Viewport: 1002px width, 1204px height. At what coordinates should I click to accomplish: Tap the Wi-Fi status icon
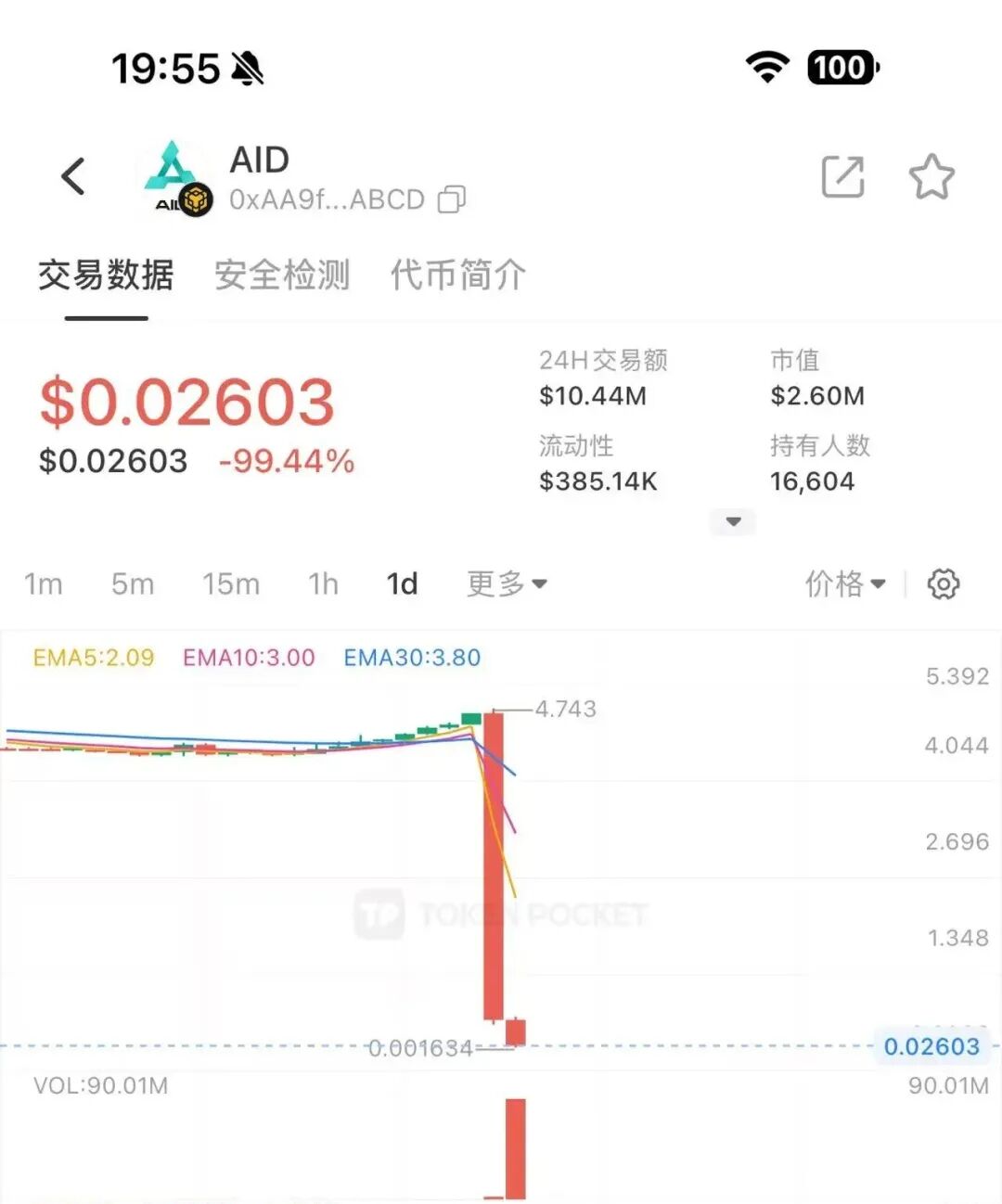click(766, 68)
